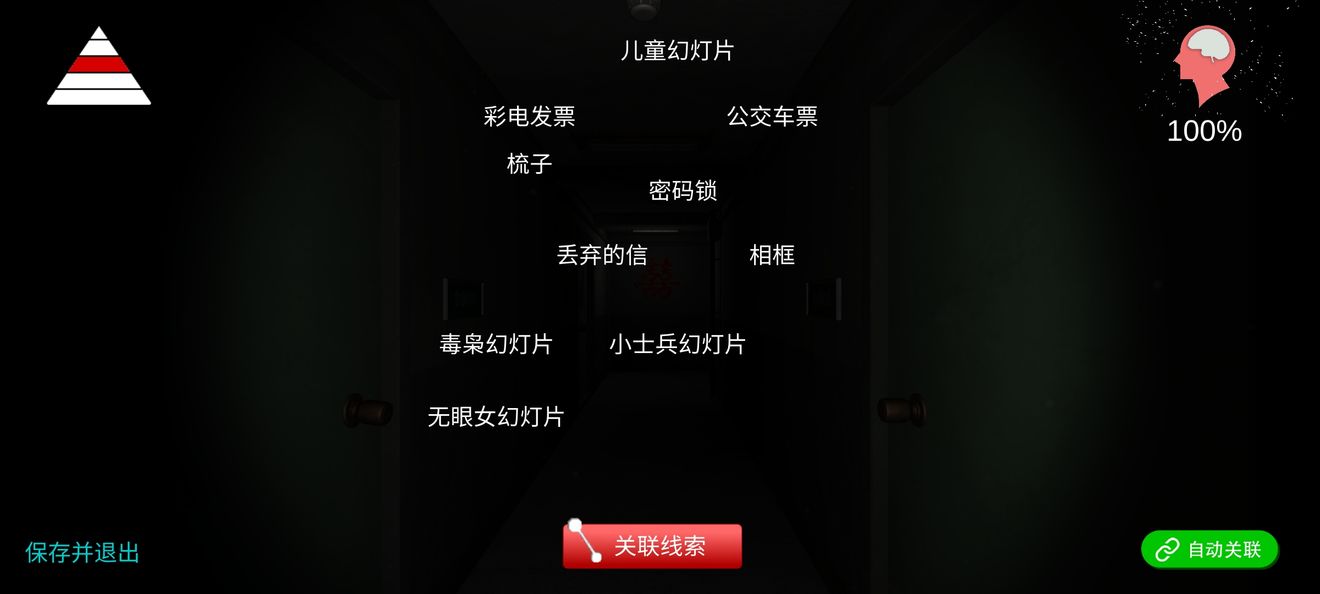Choose the 无眼女幻灯片 clue
Viewport: 1320px width, 594px height.
pos(496,417)
